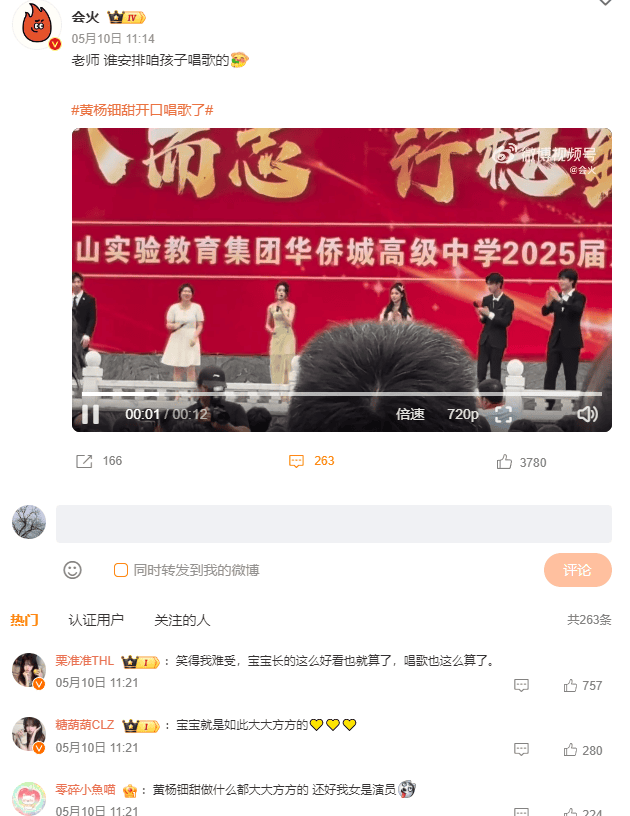
Task: Switch to the 认证用户 tab
Action: point(96,620)
